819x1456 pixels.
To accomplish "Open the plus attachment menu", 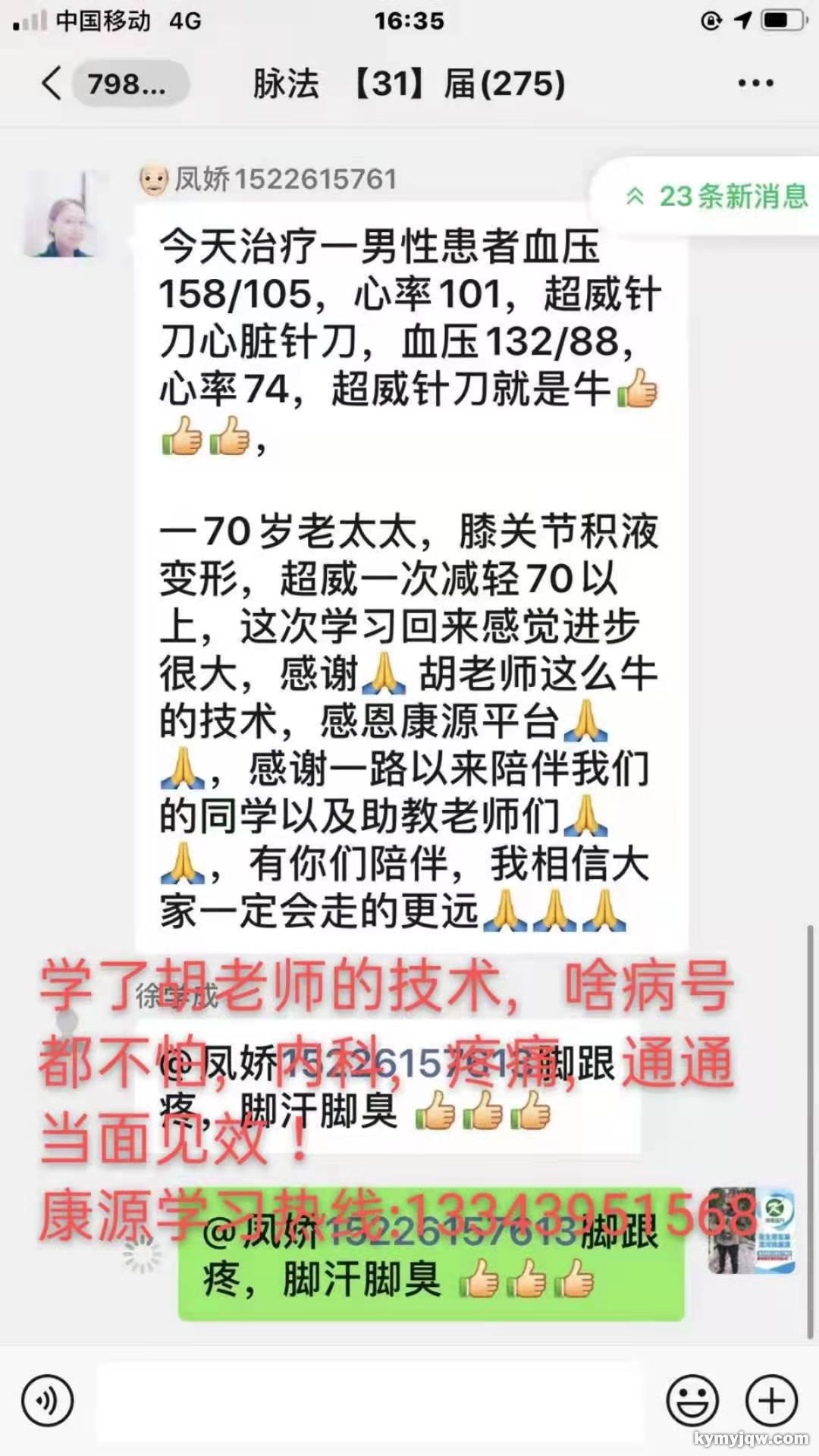I will point(771,1400).
